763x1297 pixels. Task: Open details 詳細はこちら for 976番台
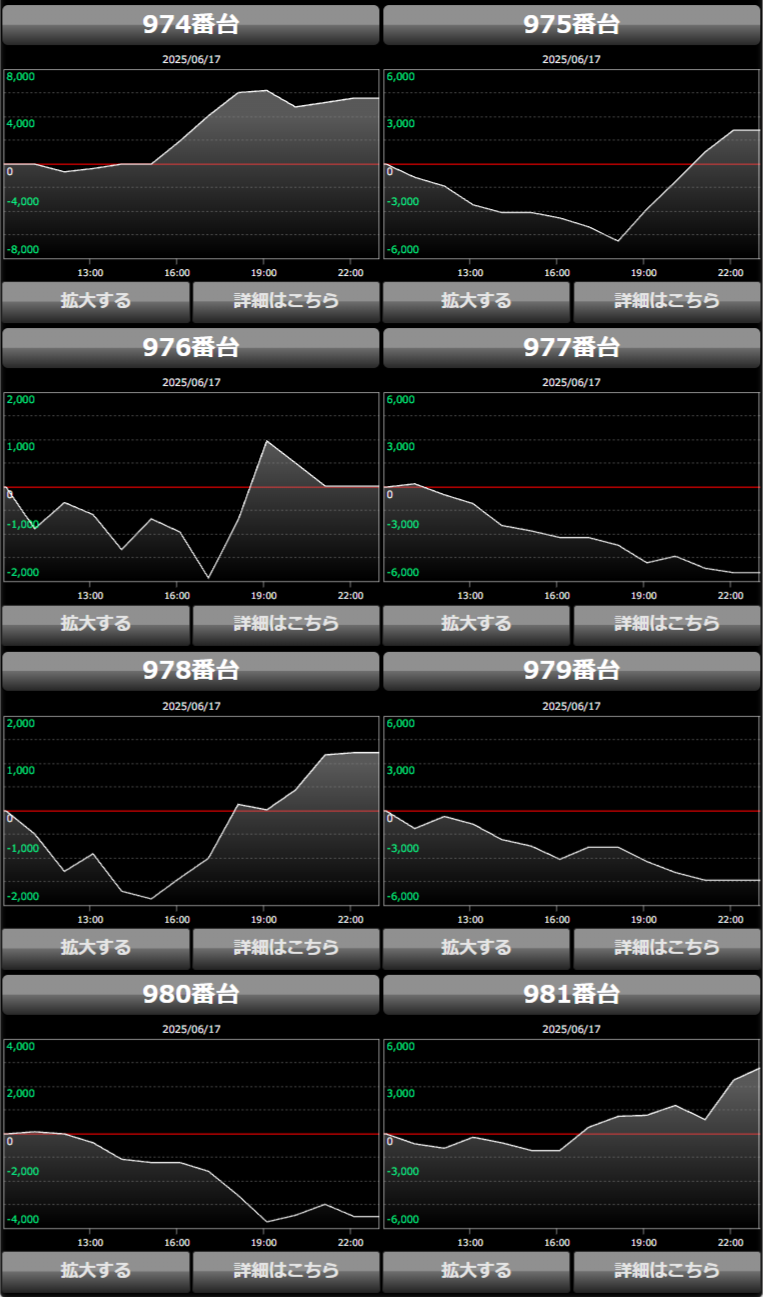286,624
